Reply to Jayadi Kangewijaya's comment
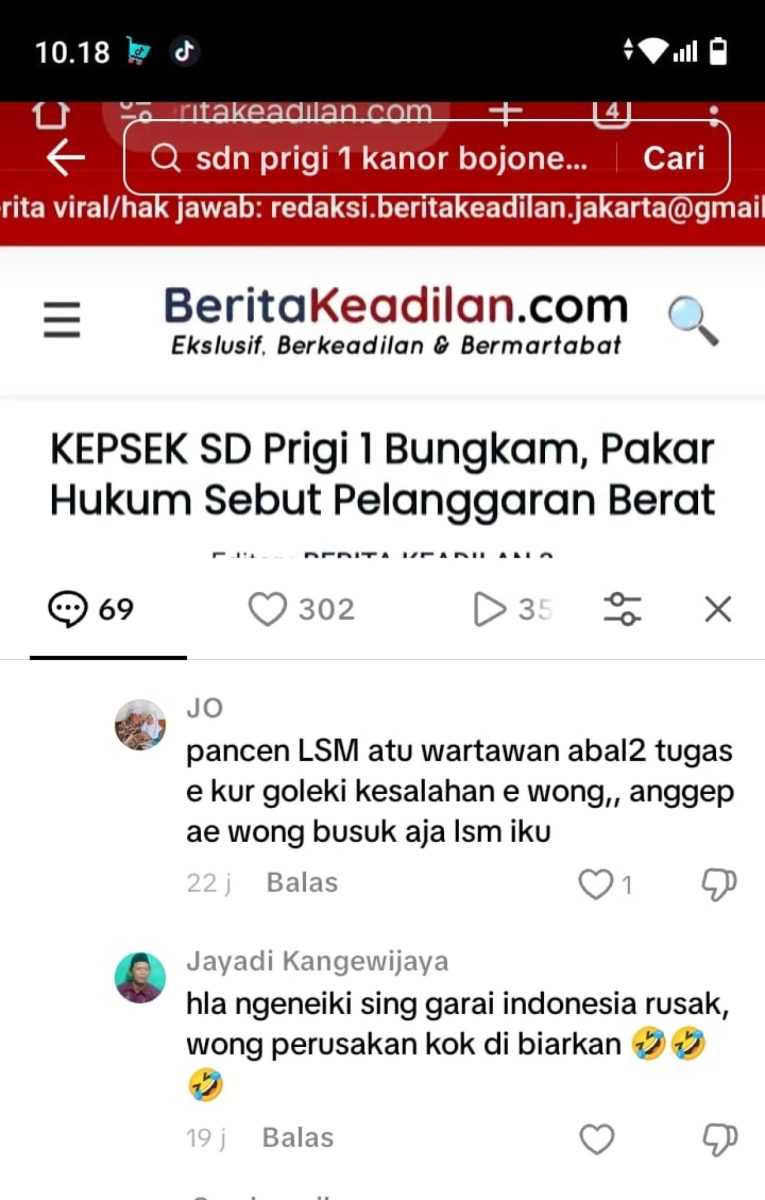Image resolution: width=765 pixels, height=1200 pixels. pos(297,1137)
